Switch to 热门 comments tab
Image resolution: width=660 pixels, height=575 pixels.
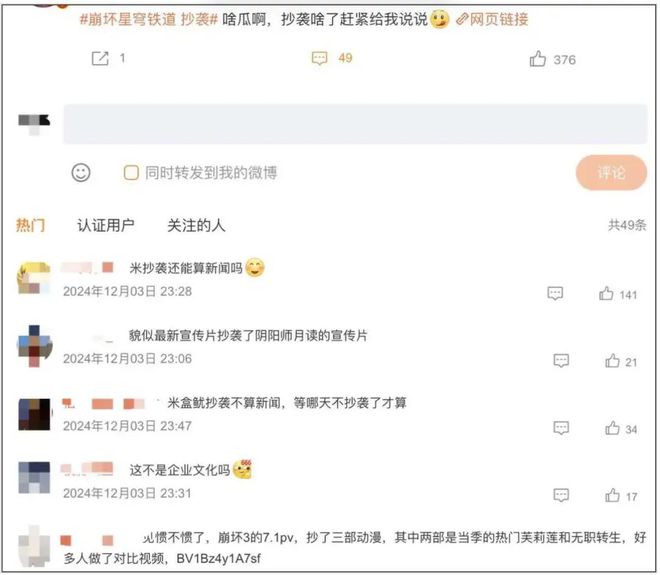click(x=30, y=226)
